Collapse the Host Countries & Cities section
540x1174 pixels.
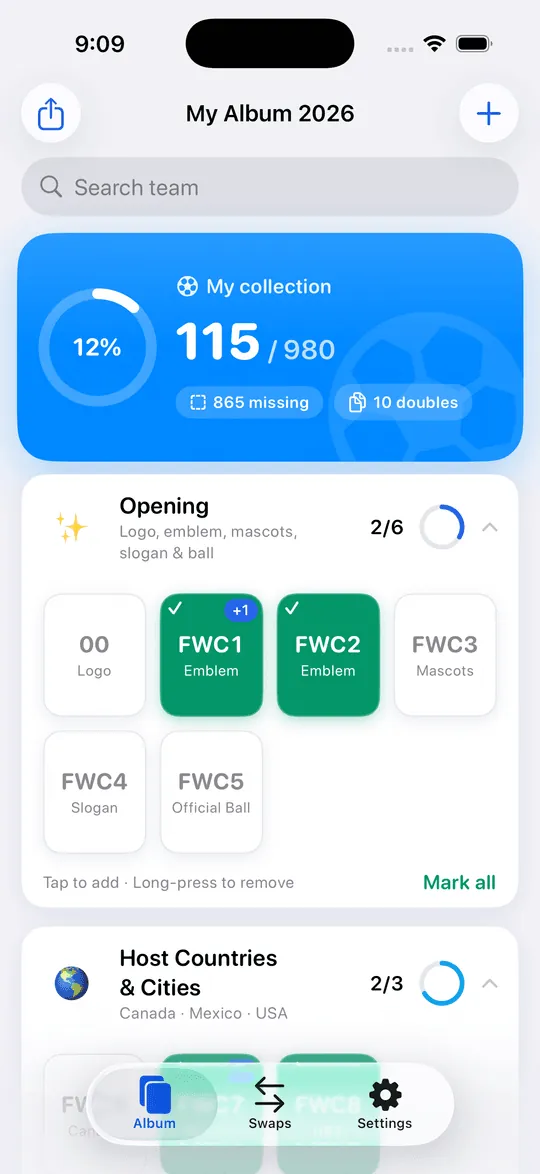pos(490,983)
